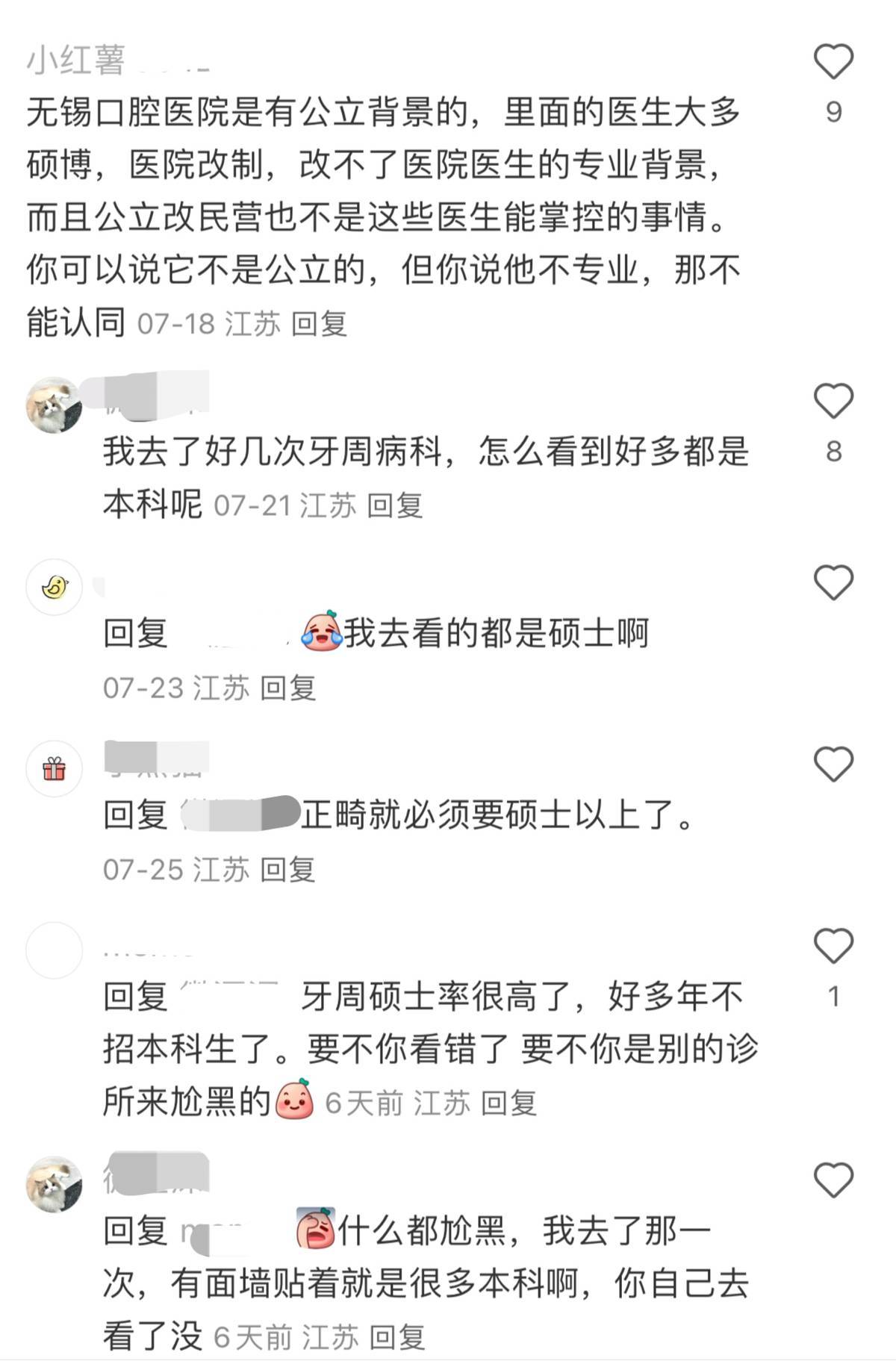This screenshot has width=896, height=1361.
Task: Like the comment 正畸就必须要硕士以上了
Action: coord(833,765)
